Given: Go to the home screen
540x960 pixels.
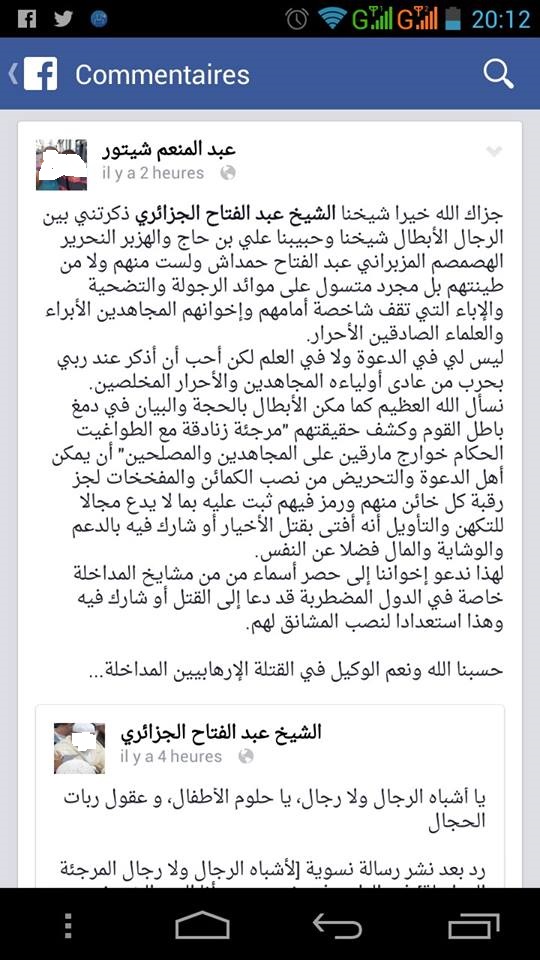Looking at the screenshot, I should [x=203, y=924].
